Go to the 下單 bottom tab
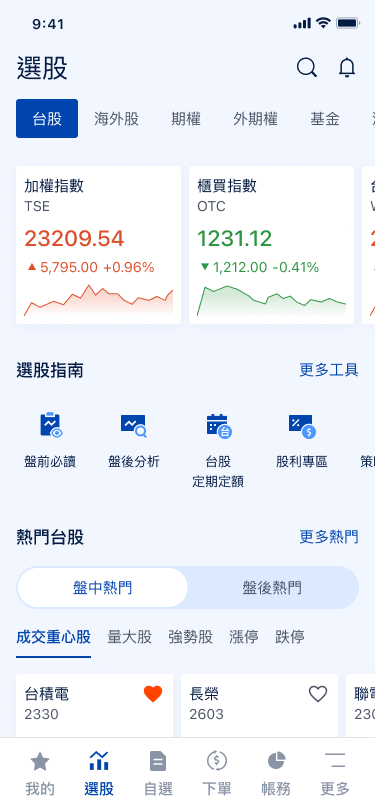375x812 pixels. tap(217, 773)
